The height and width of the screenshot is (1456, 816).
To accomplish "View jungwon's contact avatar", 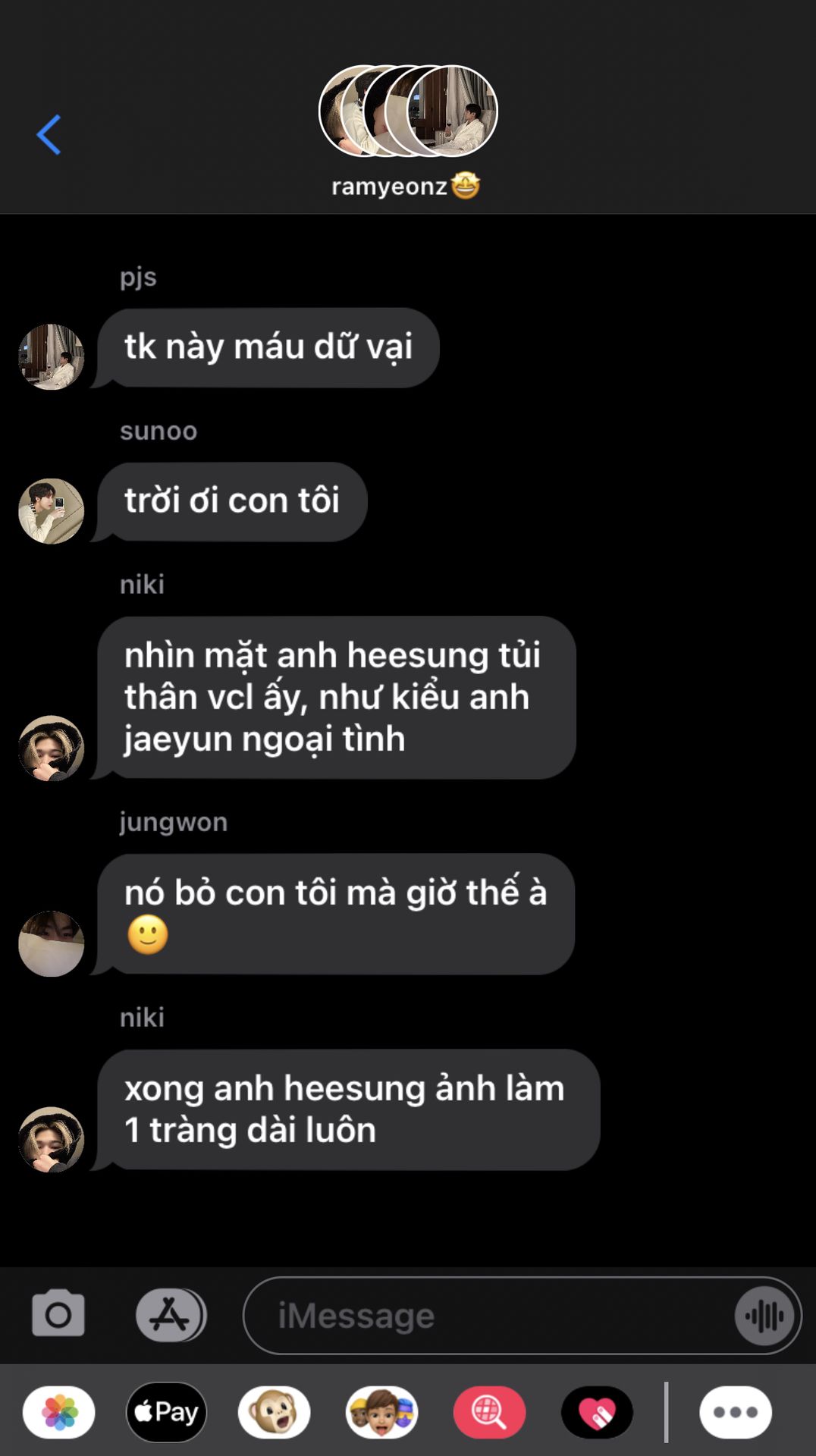I will [x=51, y=943].
